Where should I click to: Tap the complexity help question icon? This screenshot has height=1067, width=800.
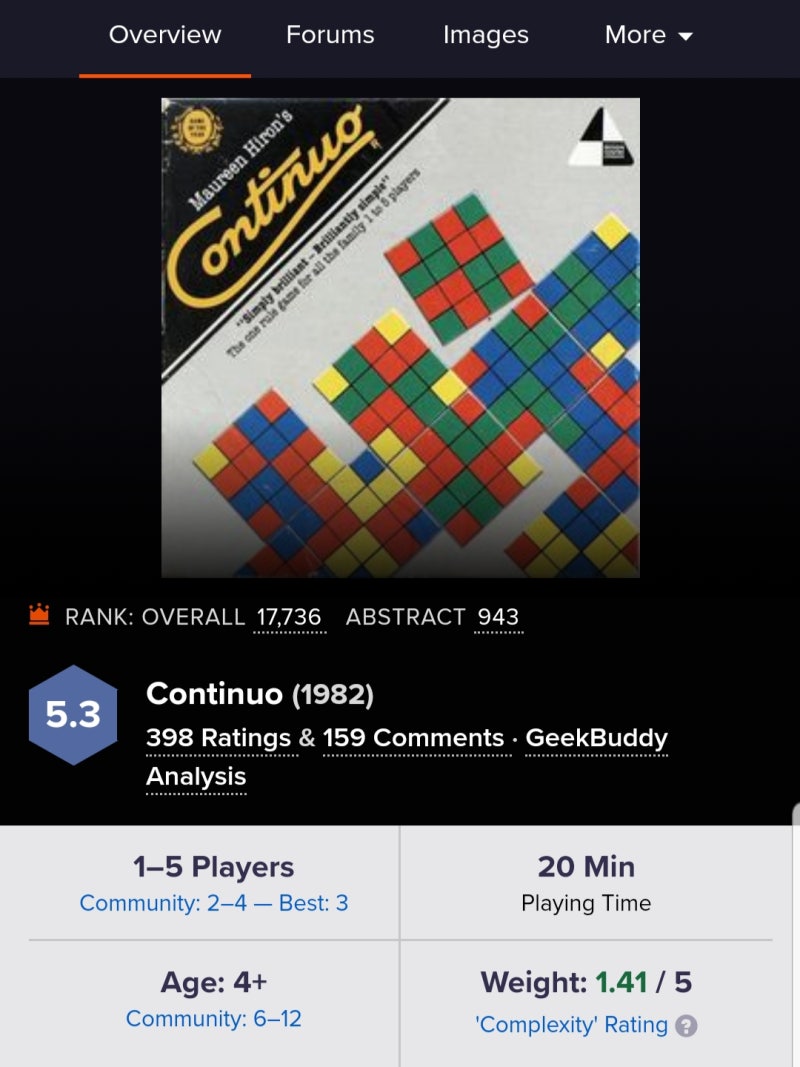pos(686,1026)
